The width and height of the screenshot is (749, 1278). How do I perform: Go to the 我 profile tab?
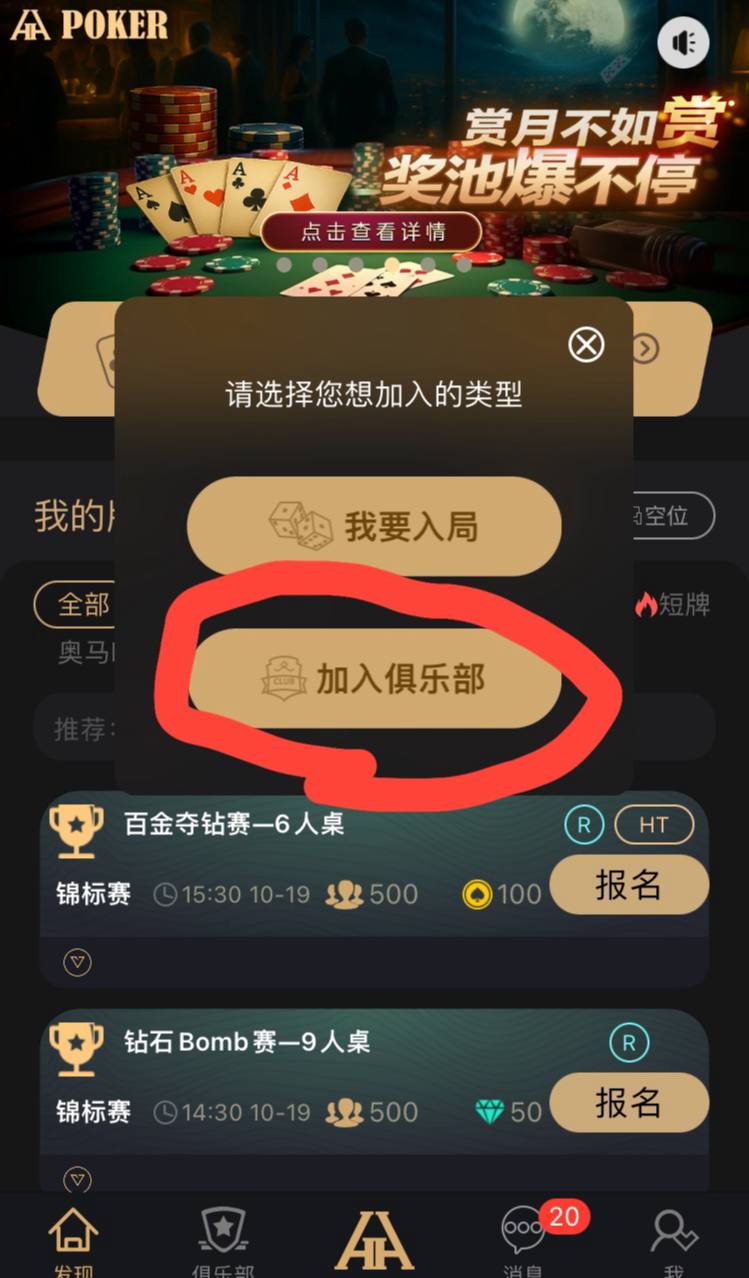[674, 1240]
